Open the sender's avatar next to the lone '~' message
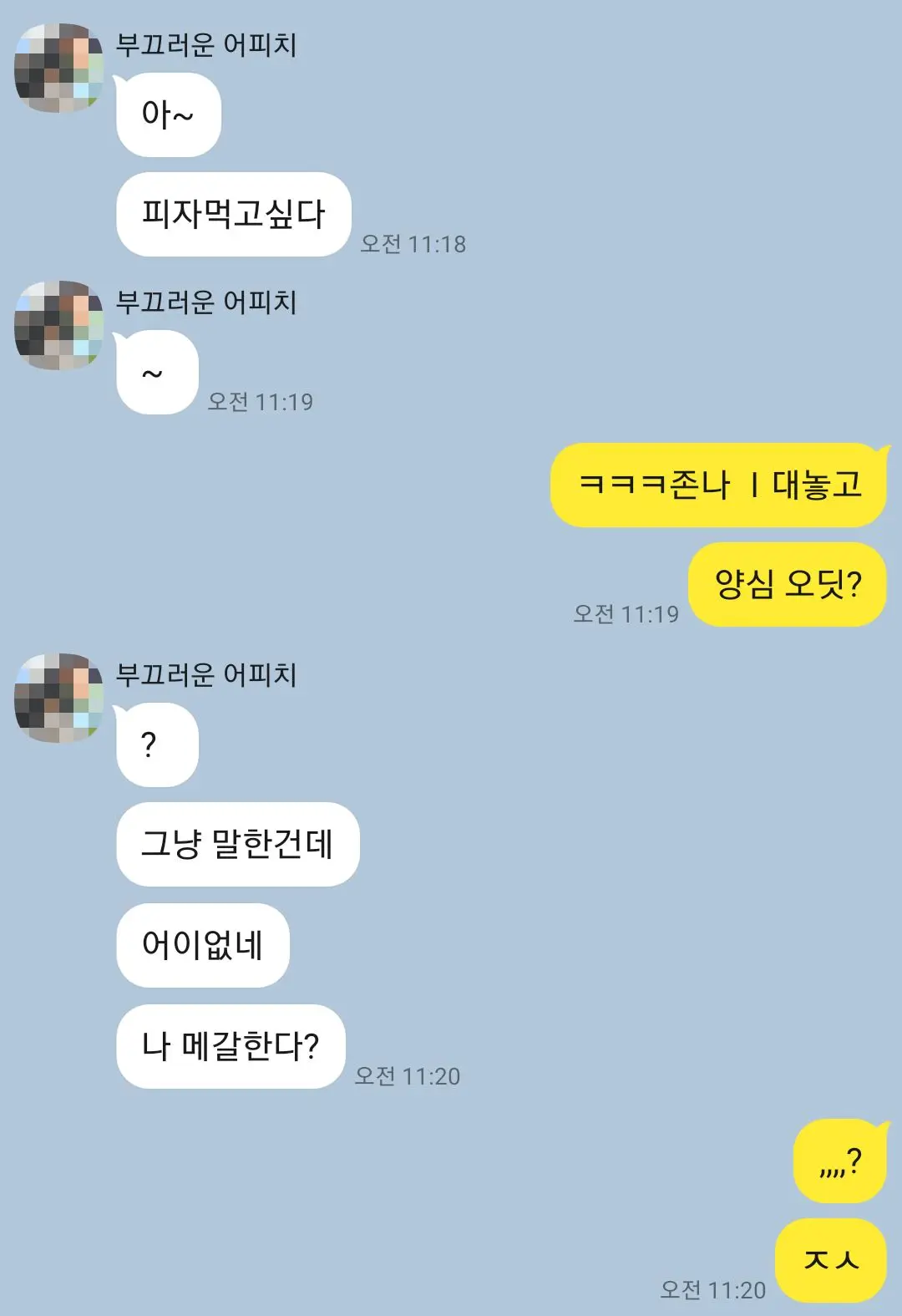This screenshot has height=1316, width=902. point(58,326)
